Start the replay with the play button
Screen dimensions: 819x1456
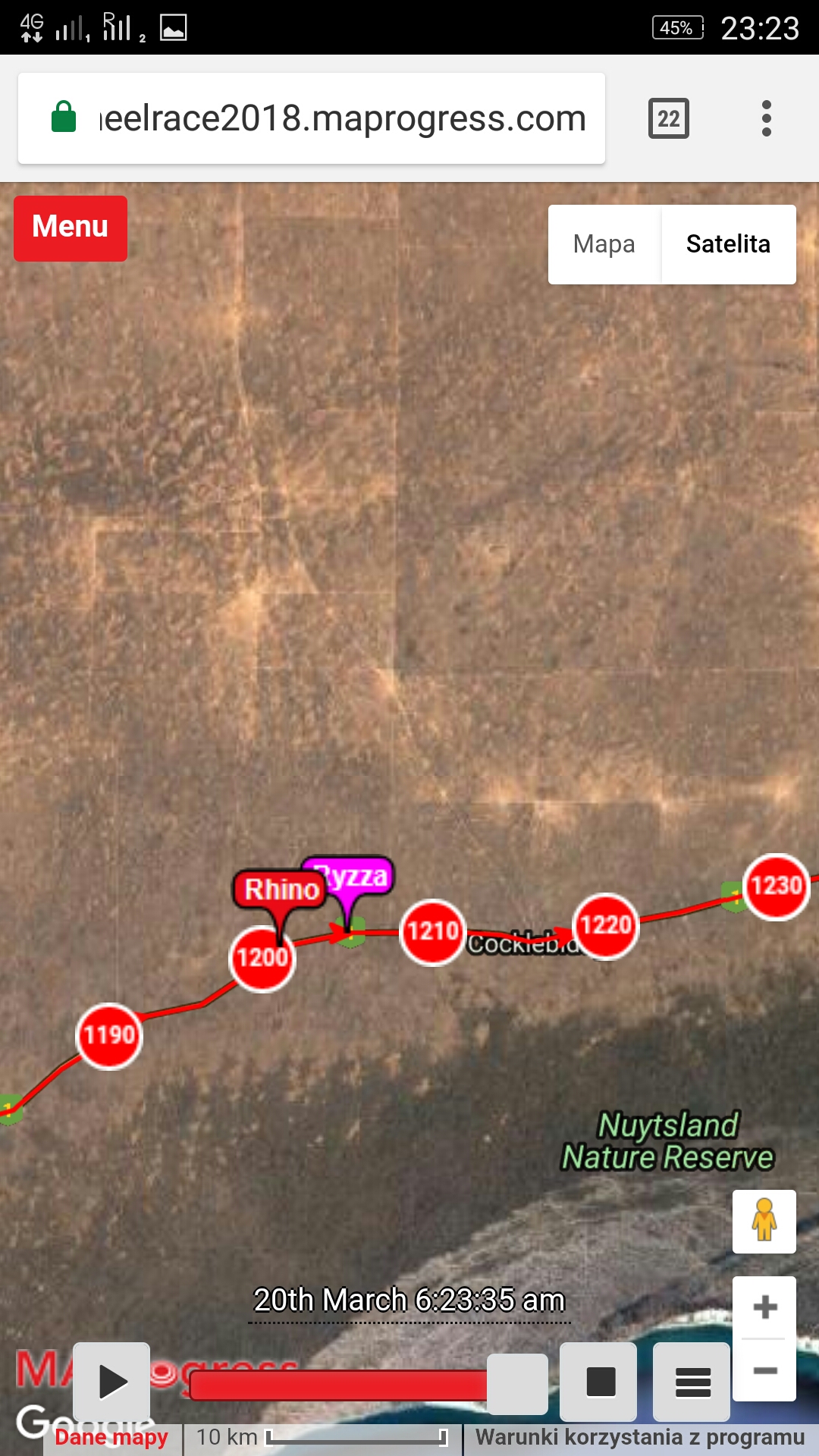(x=111, y=1382)
